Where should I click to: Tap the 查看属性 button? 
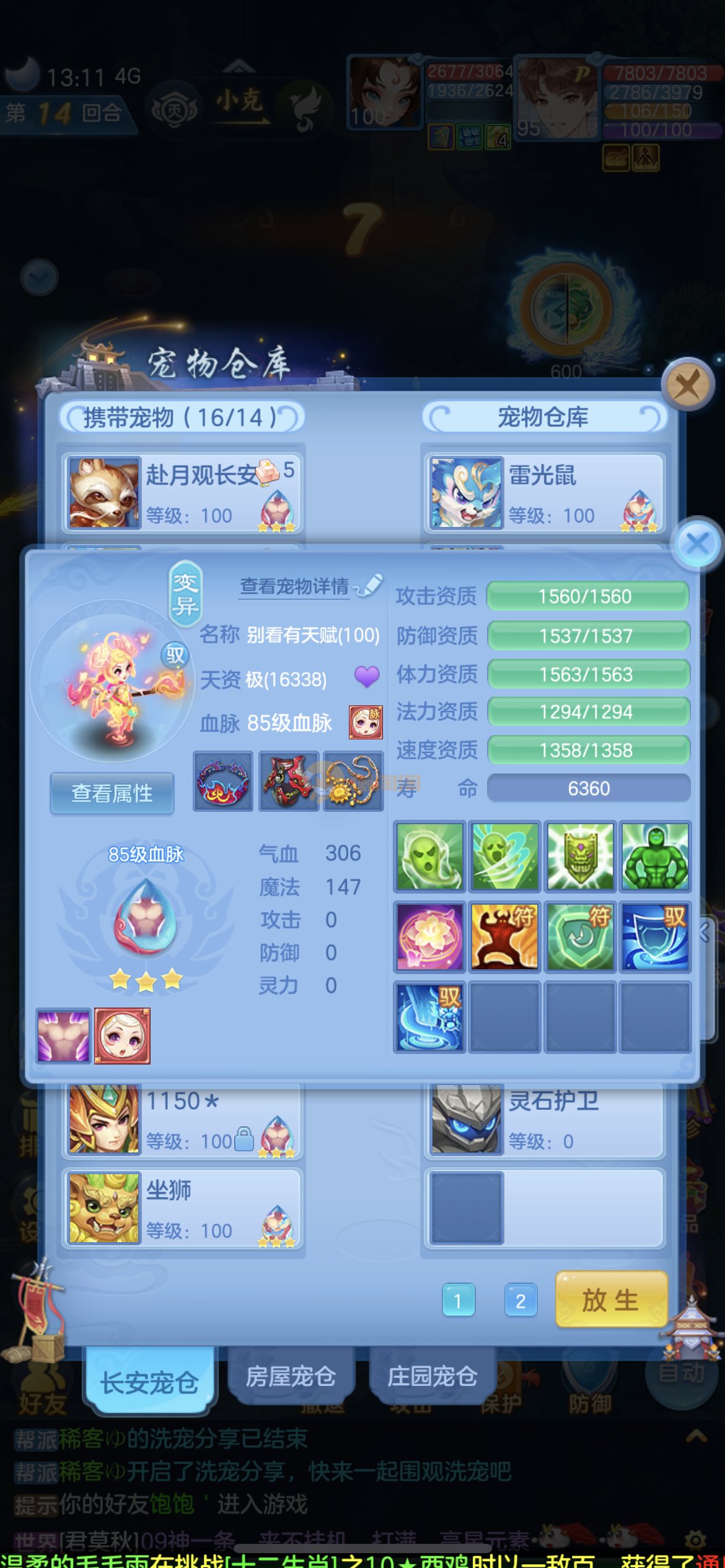coord(112,793)
